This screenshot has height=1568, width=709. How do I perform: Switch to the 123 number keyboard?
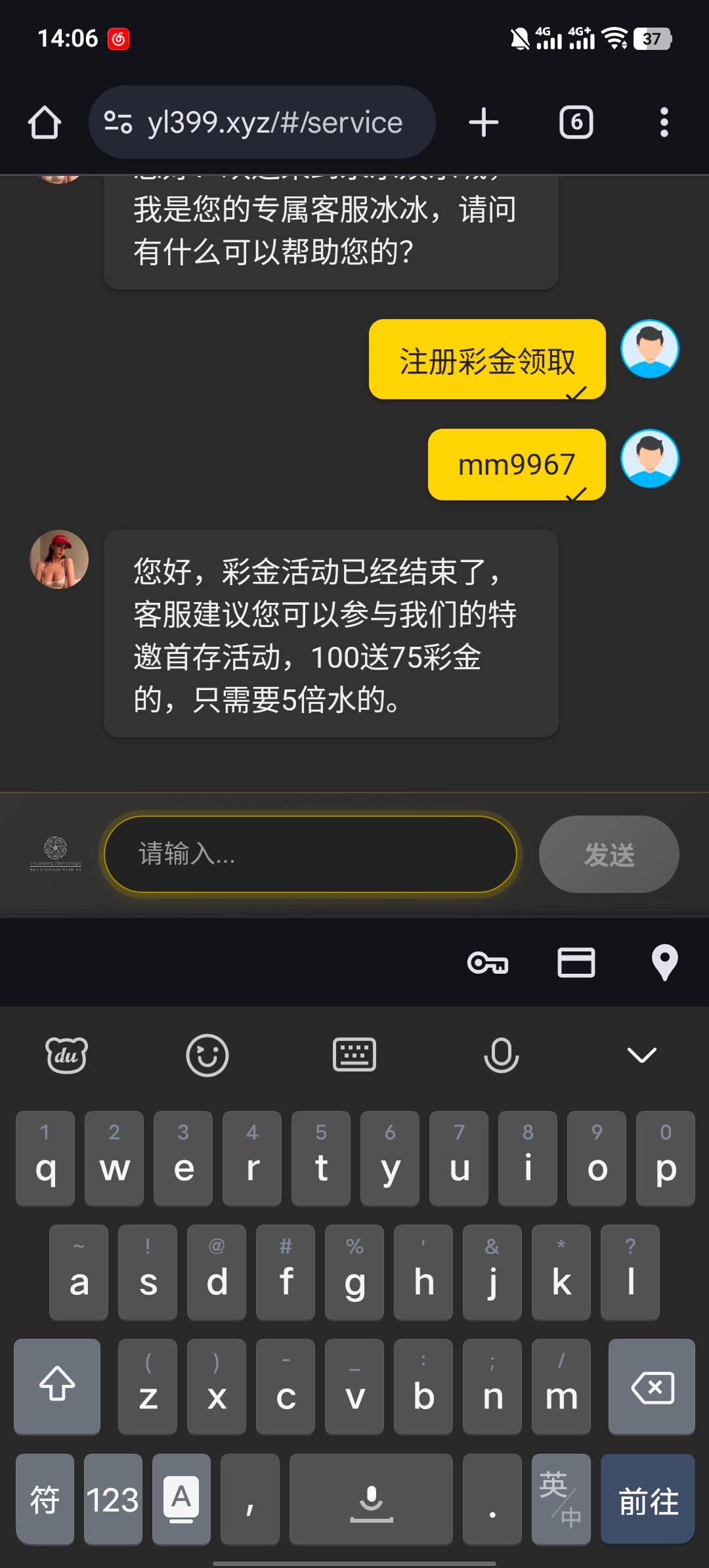click(113, 1500)
